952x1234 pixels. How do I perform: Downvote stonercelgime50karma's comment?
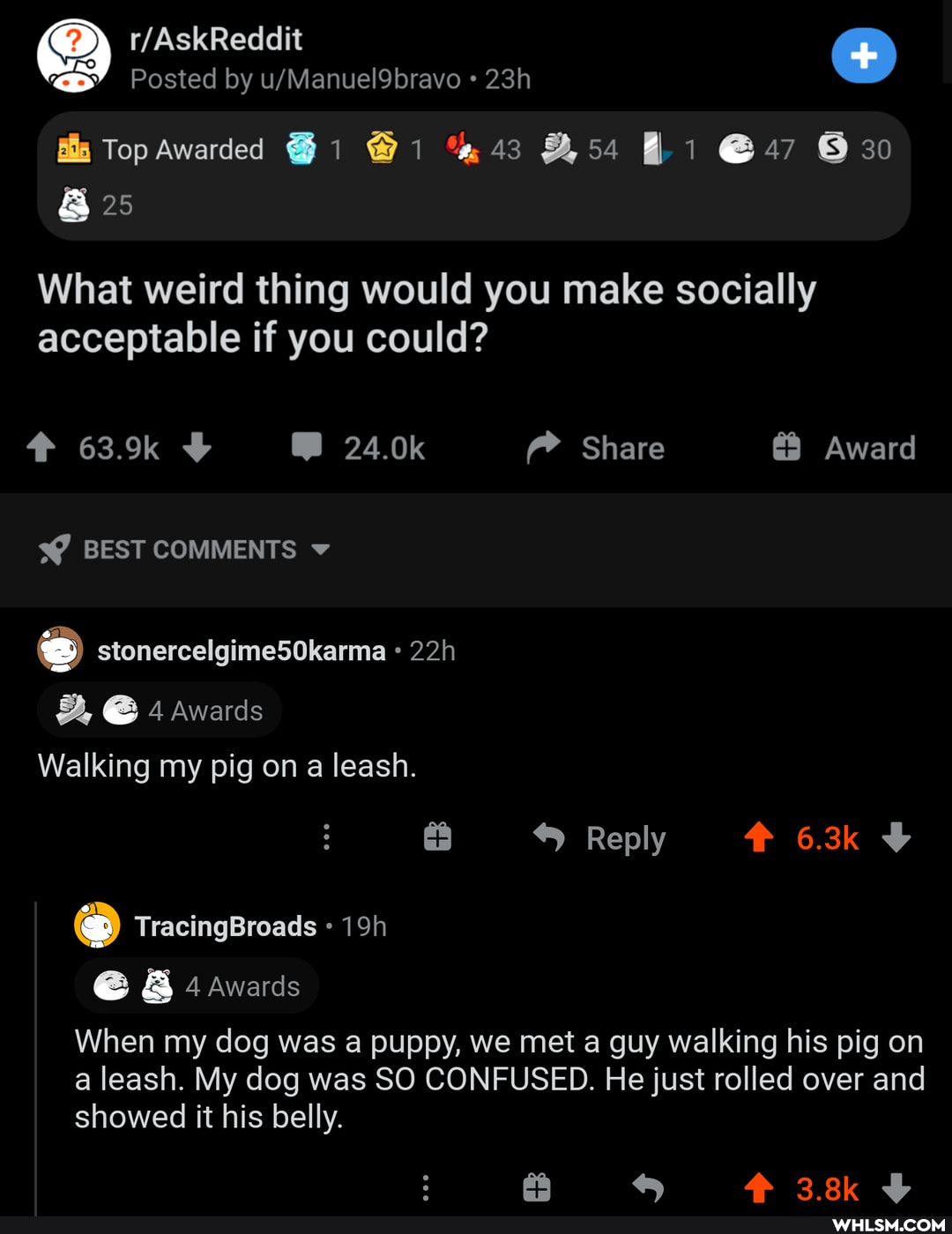pos(896,837)
